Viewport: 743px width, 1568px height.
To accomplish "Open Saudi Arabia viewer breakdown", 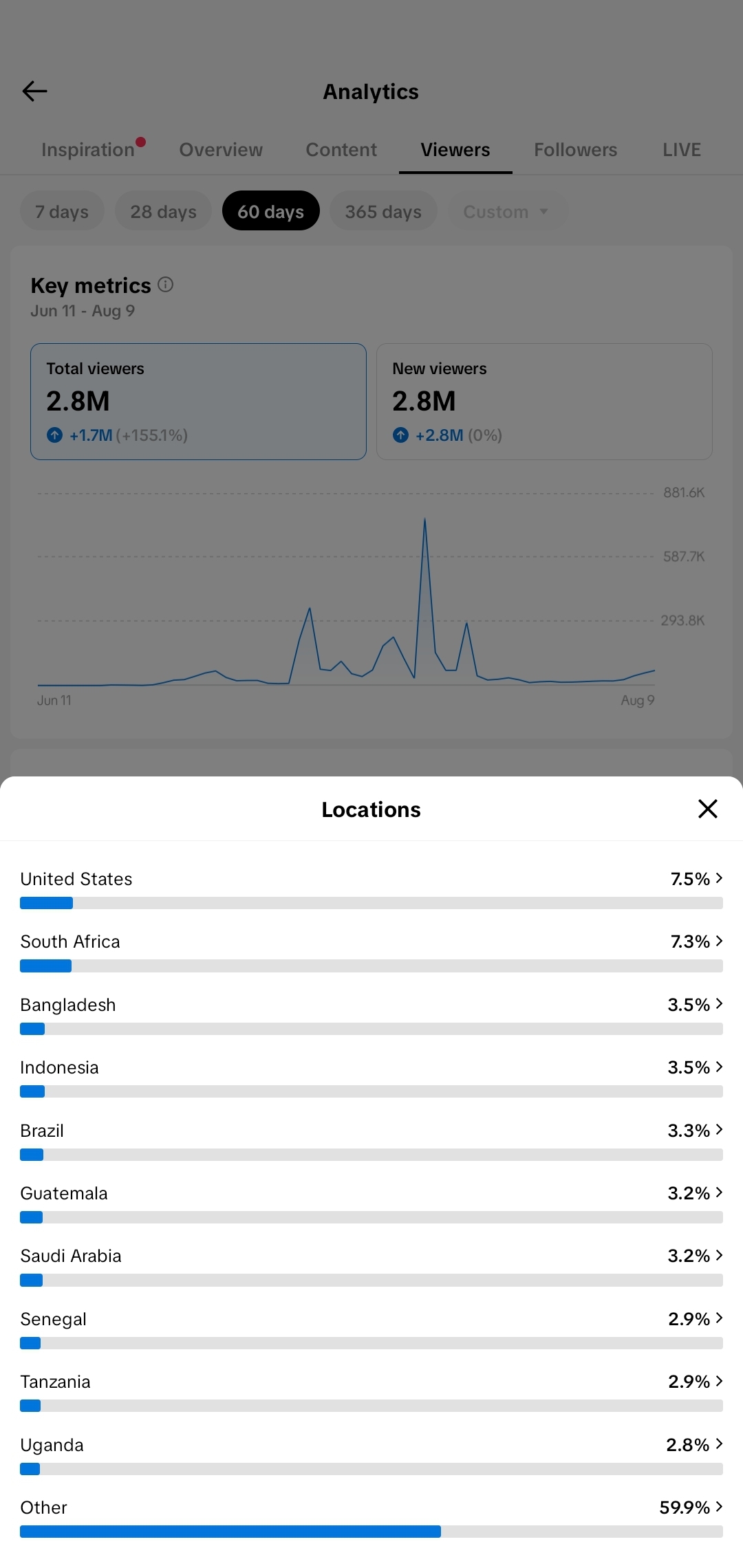I will point(371,1265).
